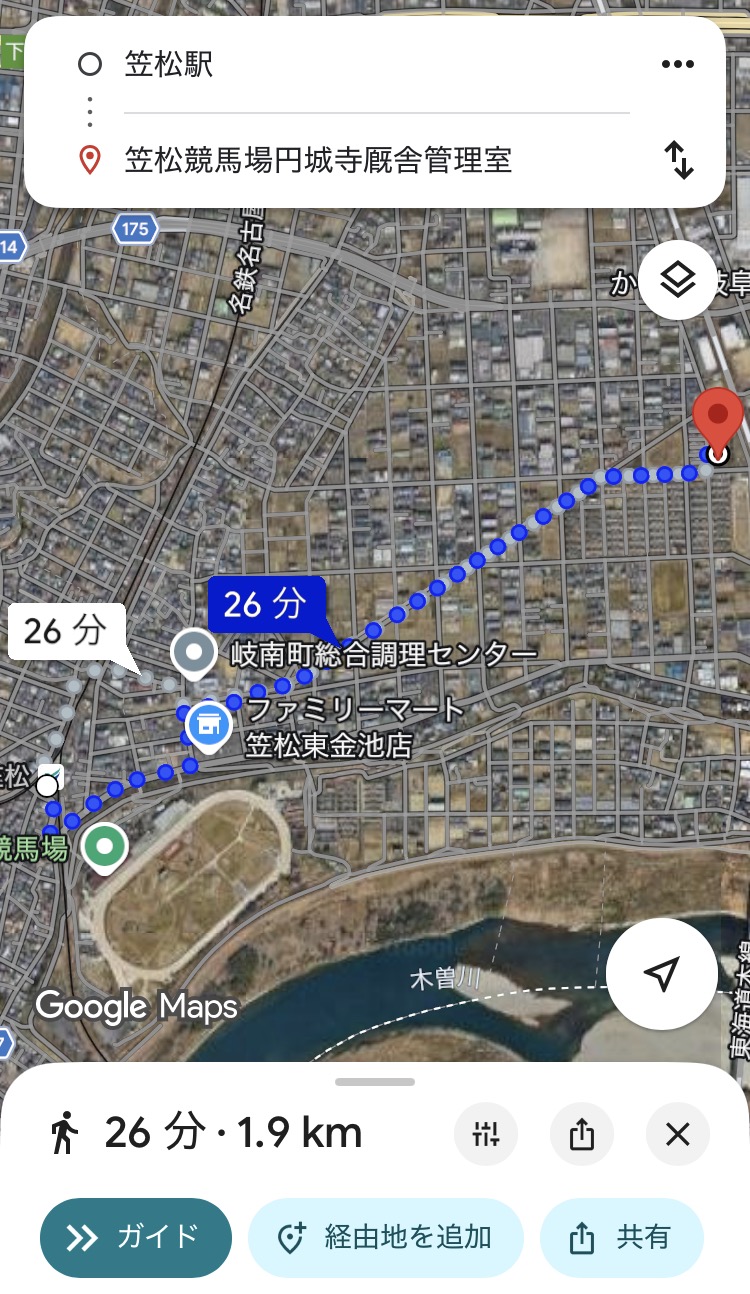Close the directions panel
The width and height of the screenshot is (750, 1294).
click(x=678, y=1134)
